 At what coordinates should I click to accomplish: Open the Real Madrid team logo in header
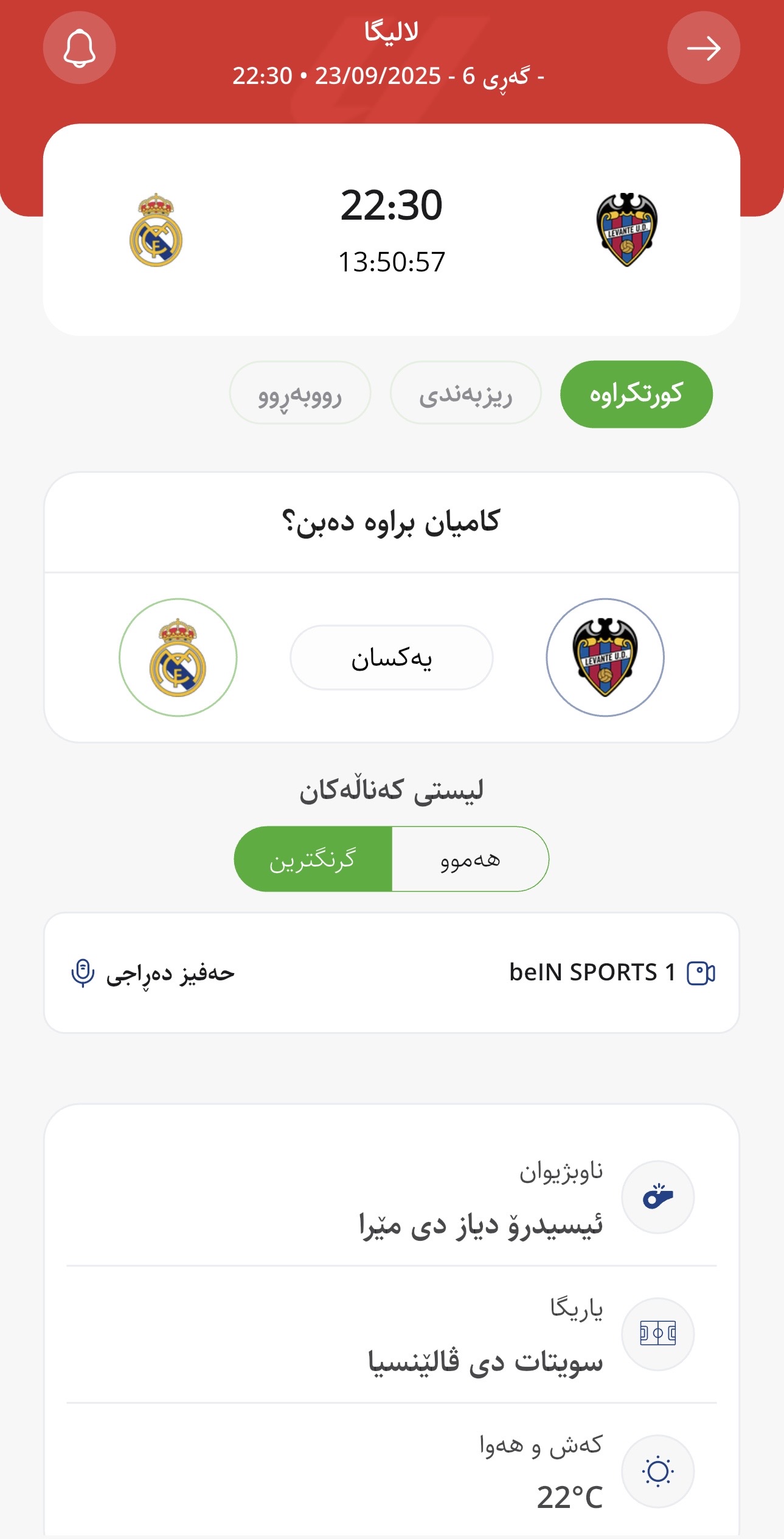point(156,230)
